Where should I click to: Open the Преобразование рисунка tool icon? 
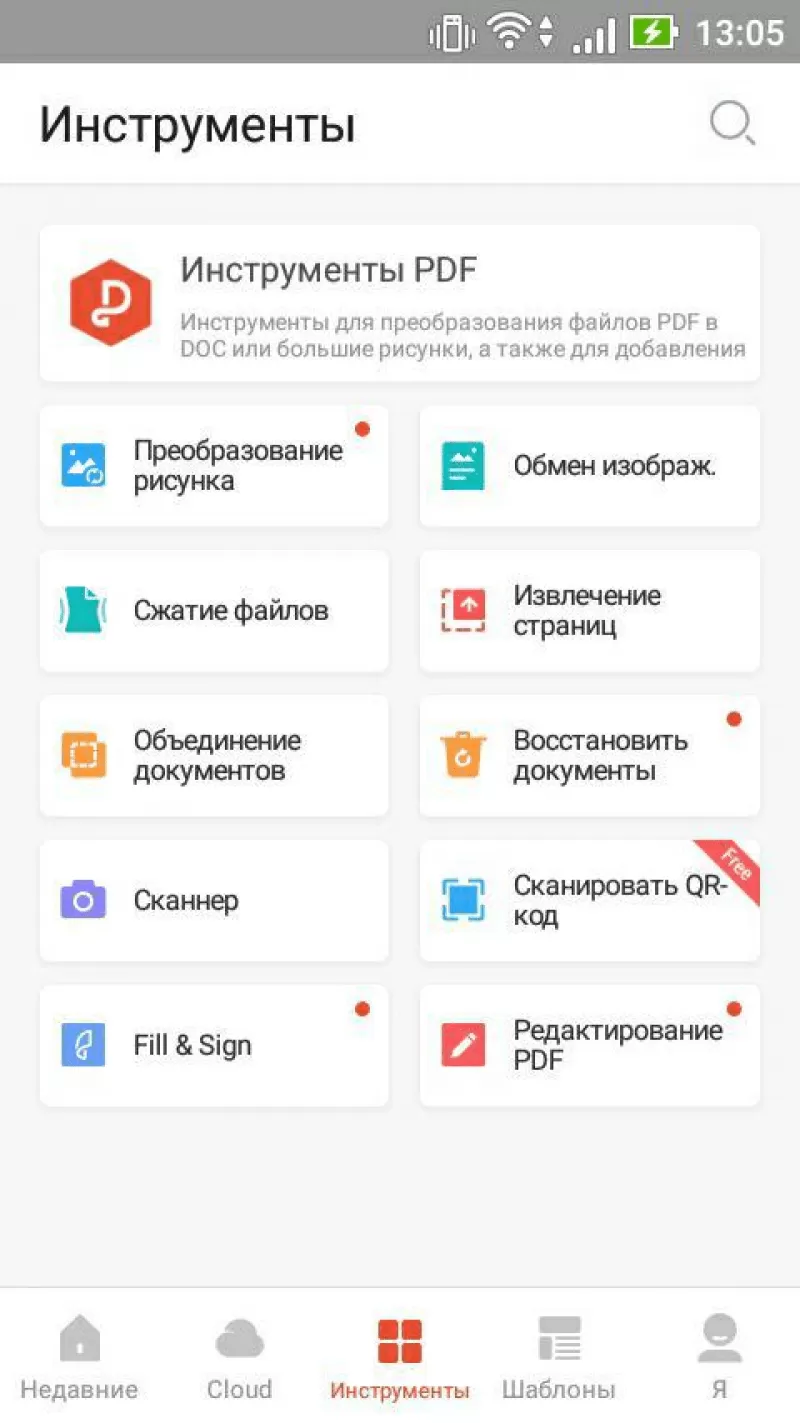(x=85, y=465)
